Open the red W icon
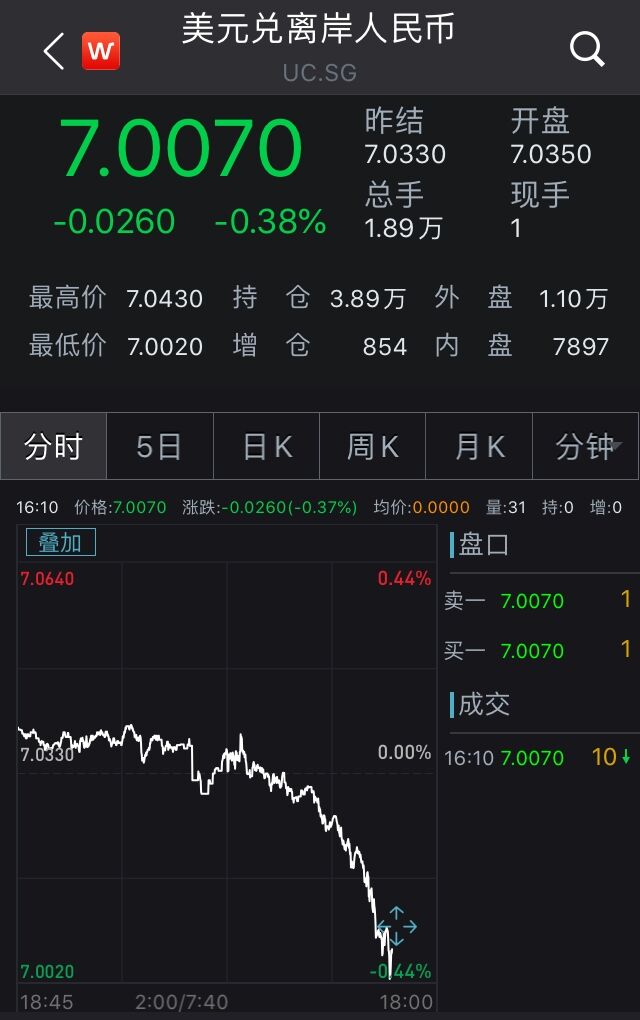The height and width of the screenshot is (1020, 640). coord(101,51)
